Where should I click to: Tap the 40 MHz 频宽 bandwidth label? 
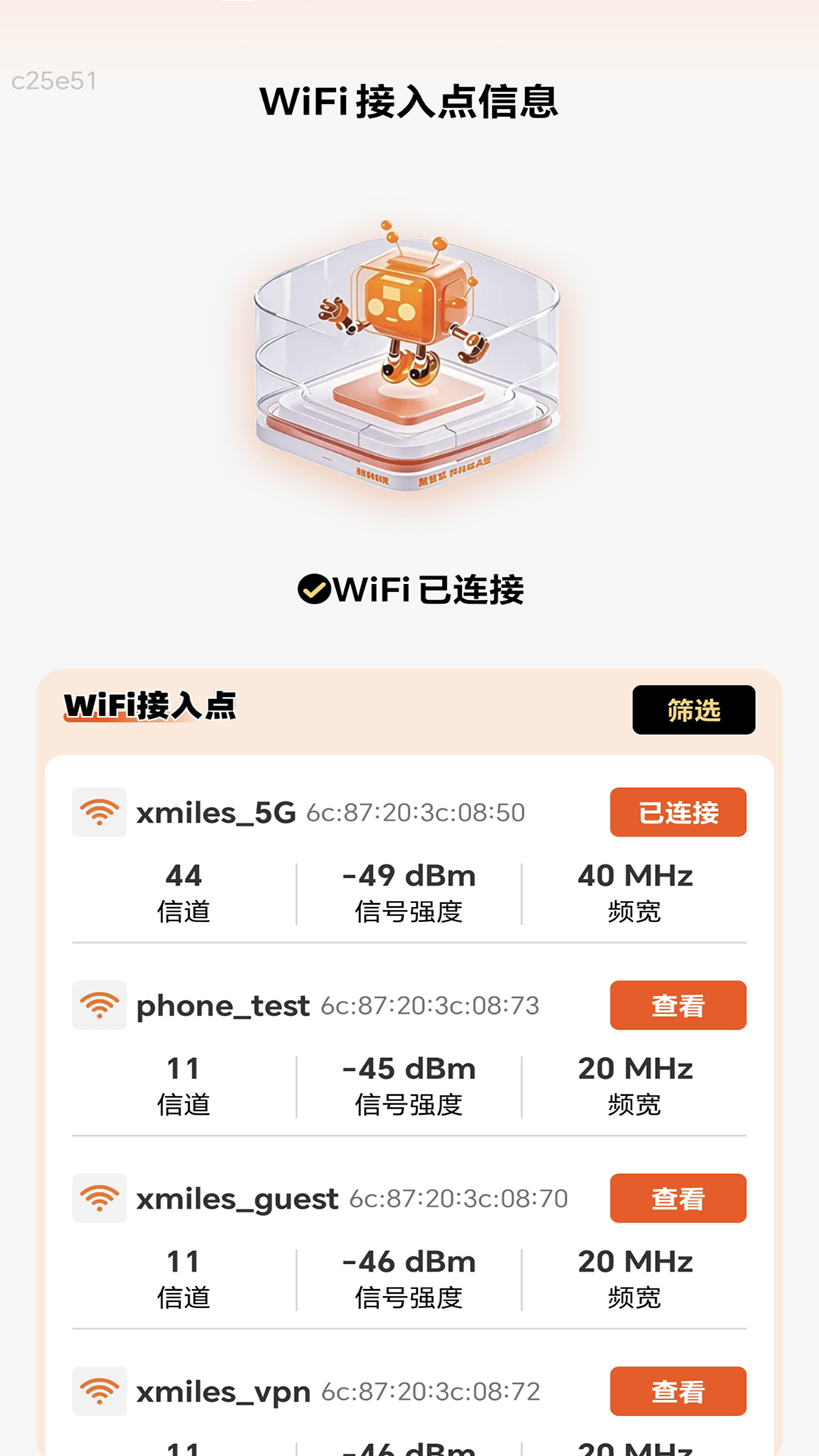coord(635,893)
